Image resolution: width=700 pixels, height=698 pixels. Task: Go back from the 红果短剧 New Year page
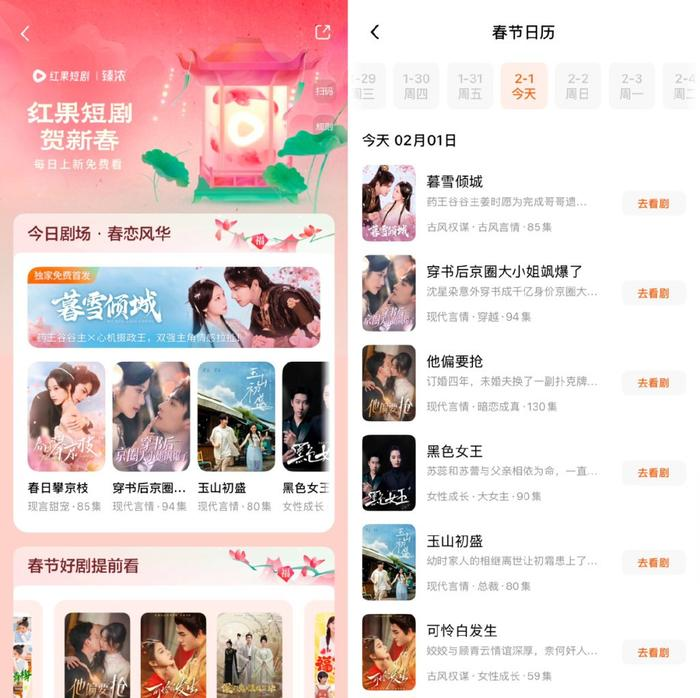[25, 33]
